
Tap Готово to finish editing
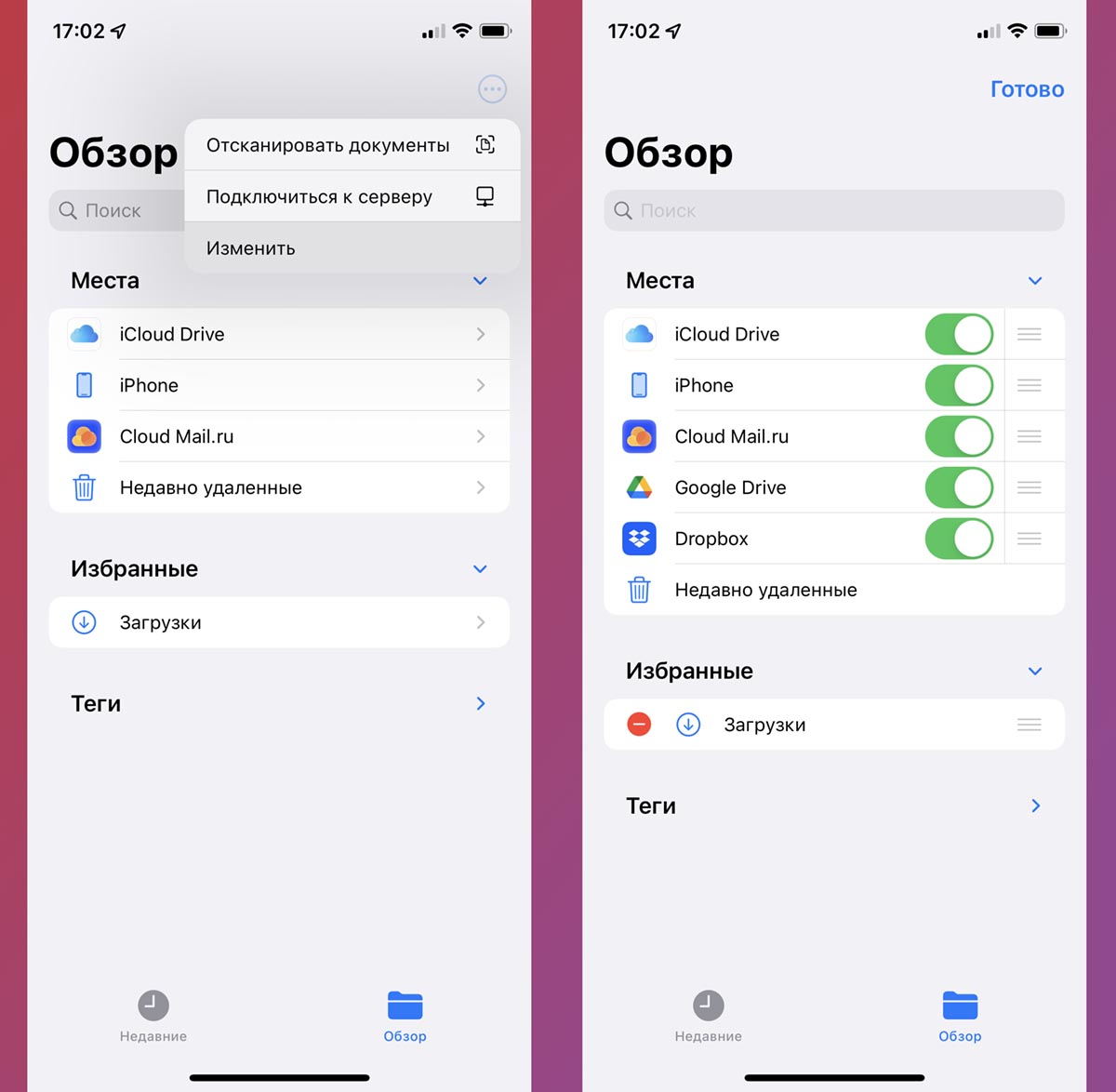point(1027,89)
